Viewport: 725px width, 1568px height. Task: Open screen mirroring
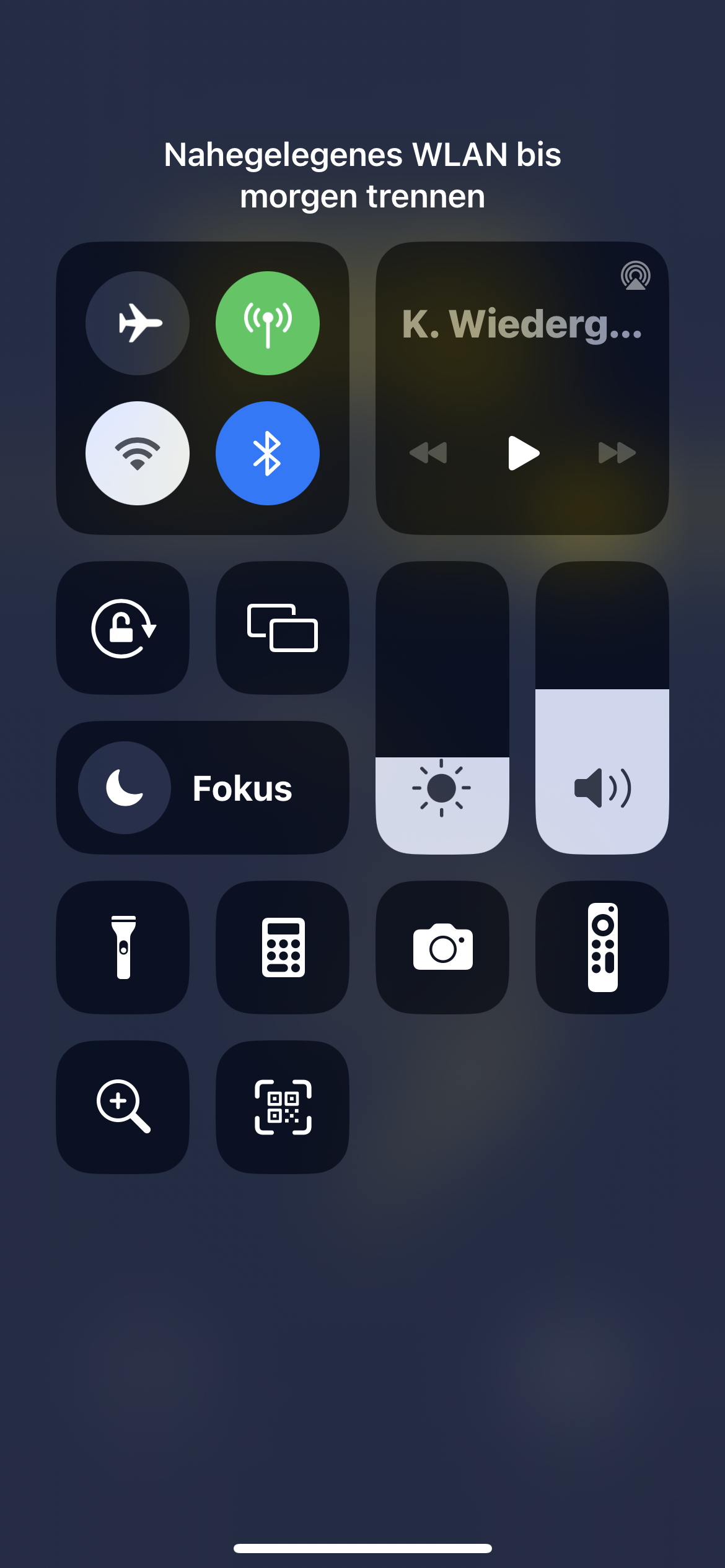[x=283, y=628]
